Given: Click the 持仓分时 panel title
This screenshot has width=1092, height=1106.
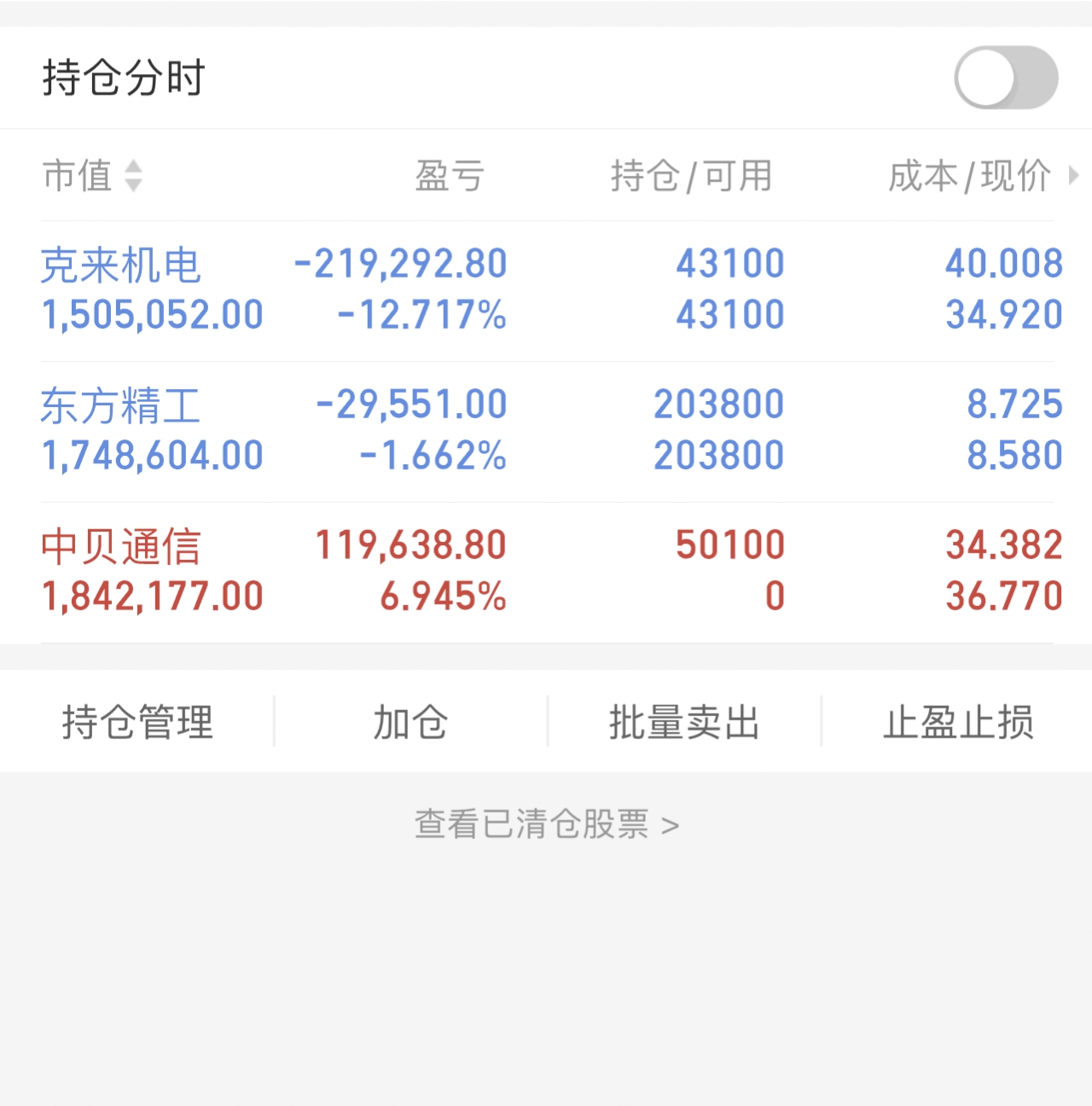Looking at the screenshot, I should pyautogui.click(x=123, y=77).
